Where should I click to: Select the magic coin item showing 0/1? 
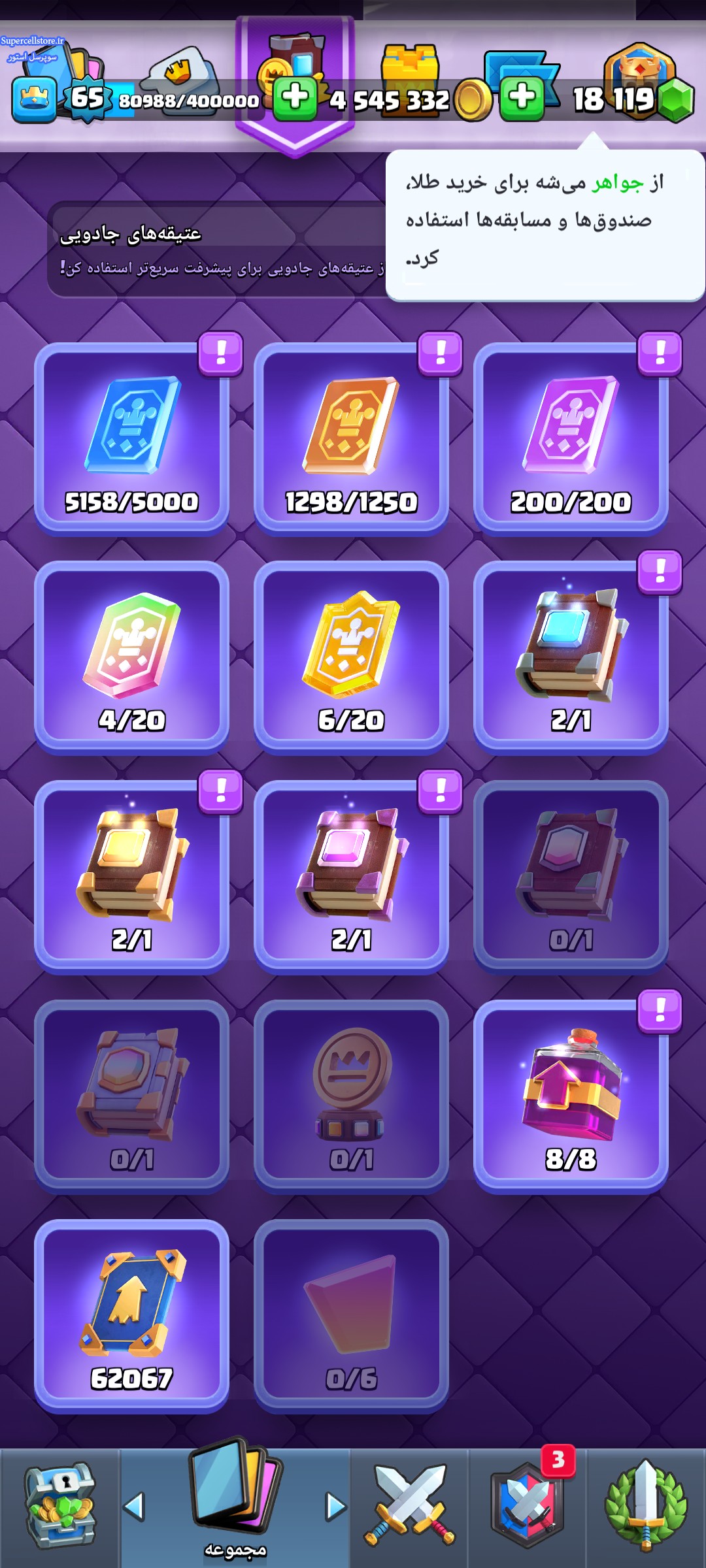[x=351, y=1096]
